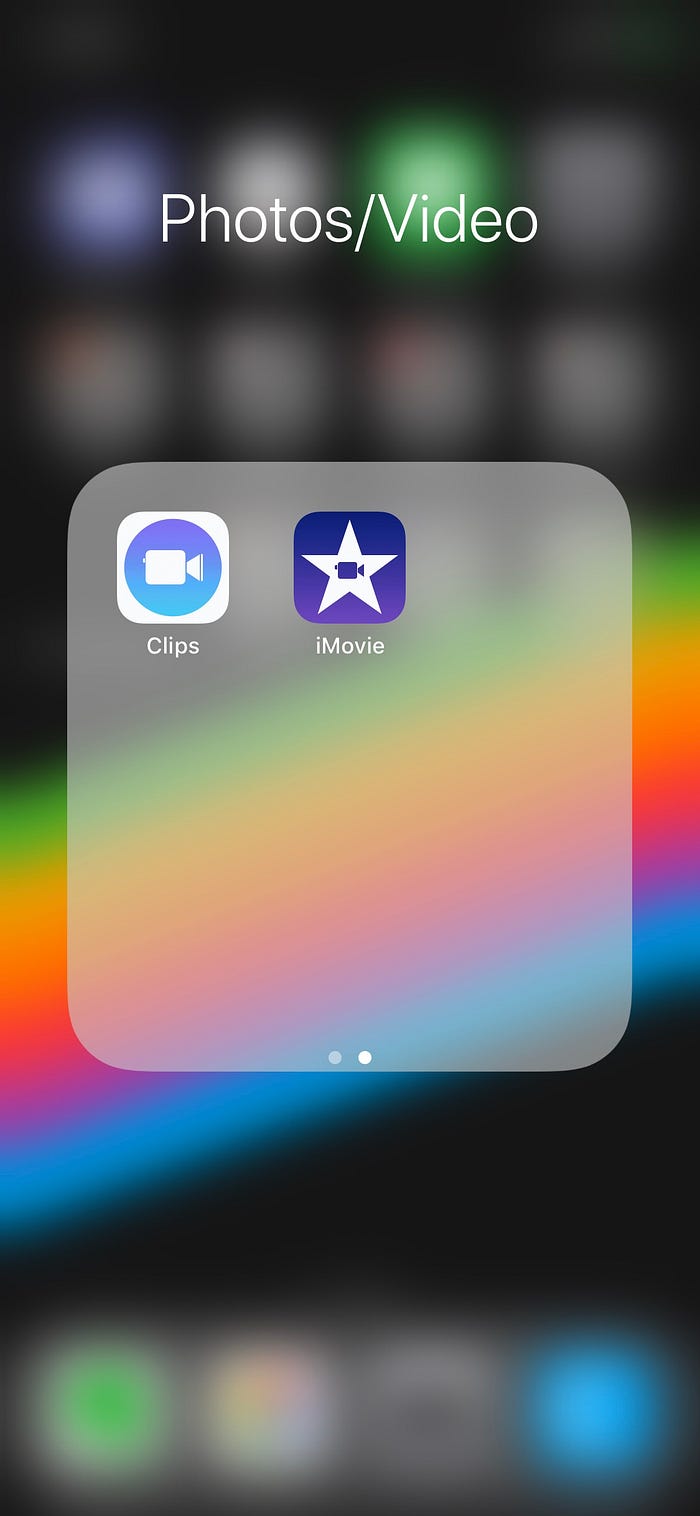Launch the iMovie app

tap(349, 567)
